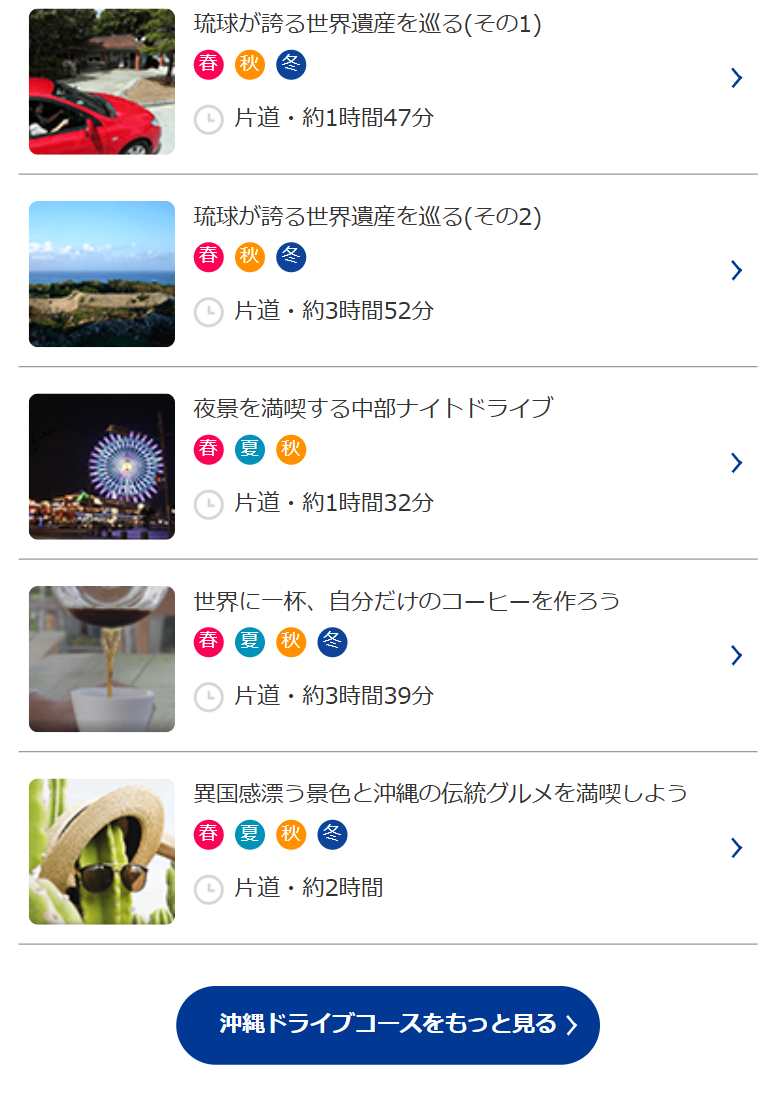Open 琉球が誇る世界遺産を巡る(その2) course

(367, 217)
